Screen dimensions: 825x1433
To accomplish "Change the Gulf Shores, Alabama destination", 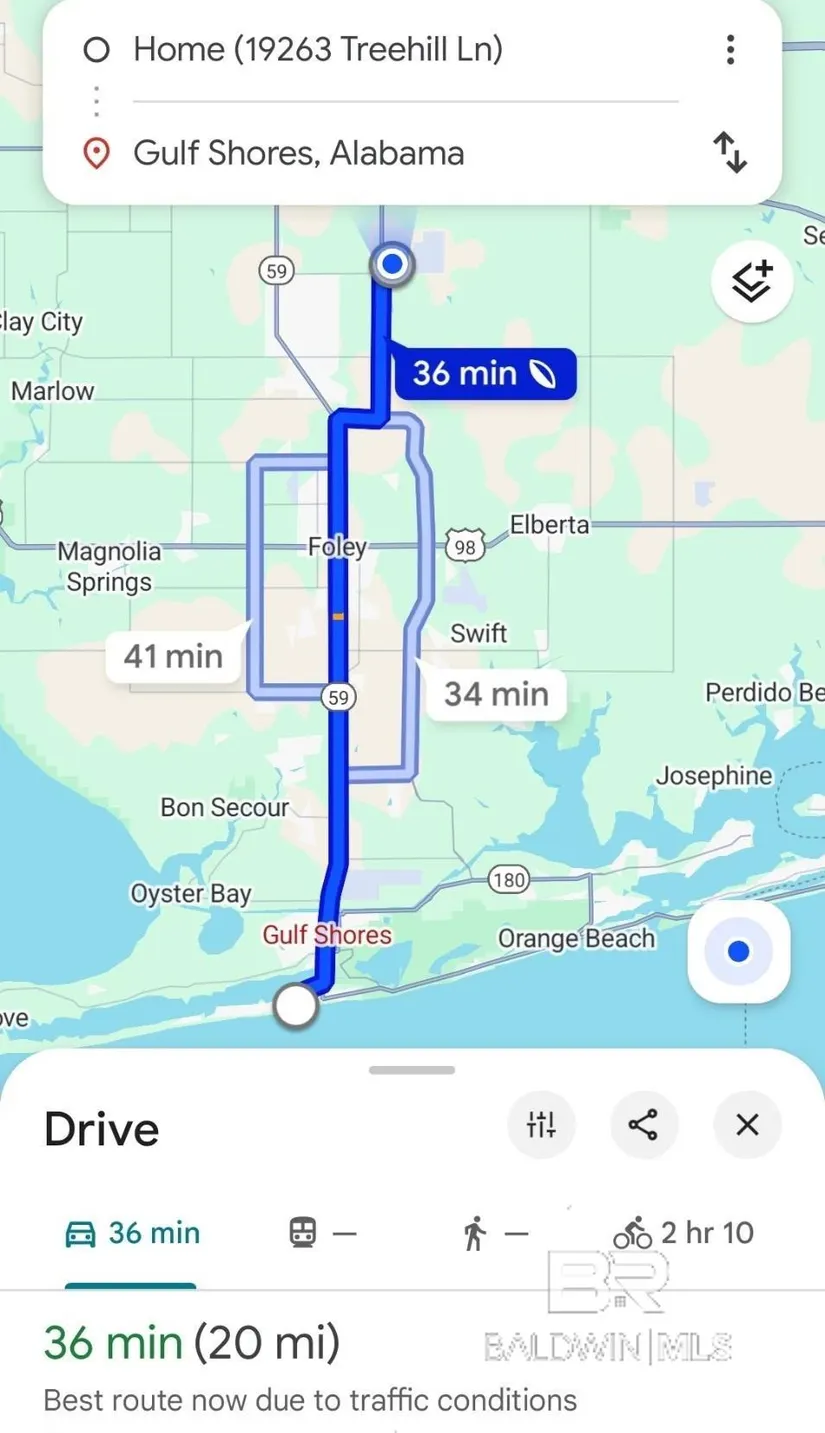I will (x=299, y=154).
